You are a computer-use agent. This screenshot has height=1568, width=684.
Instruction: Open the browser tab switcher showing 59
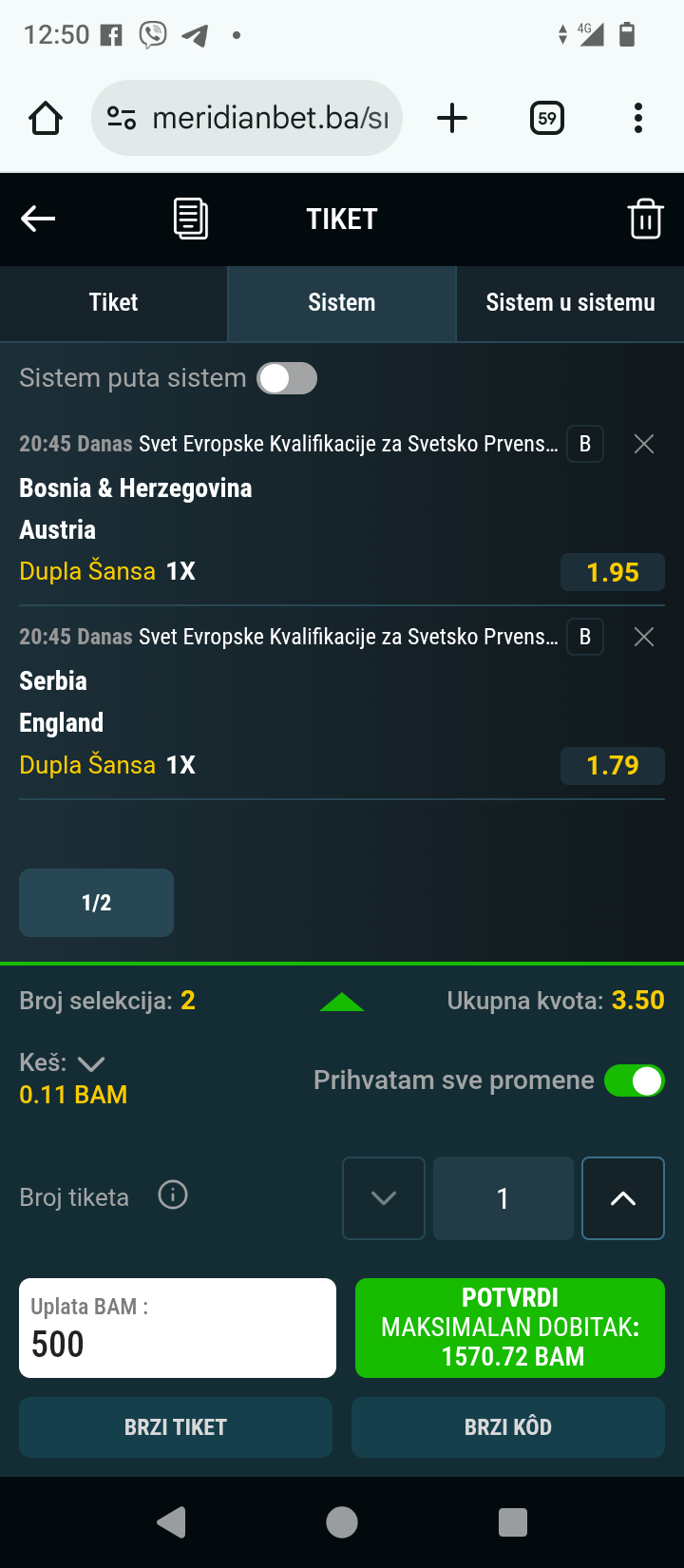pos(547,118)
